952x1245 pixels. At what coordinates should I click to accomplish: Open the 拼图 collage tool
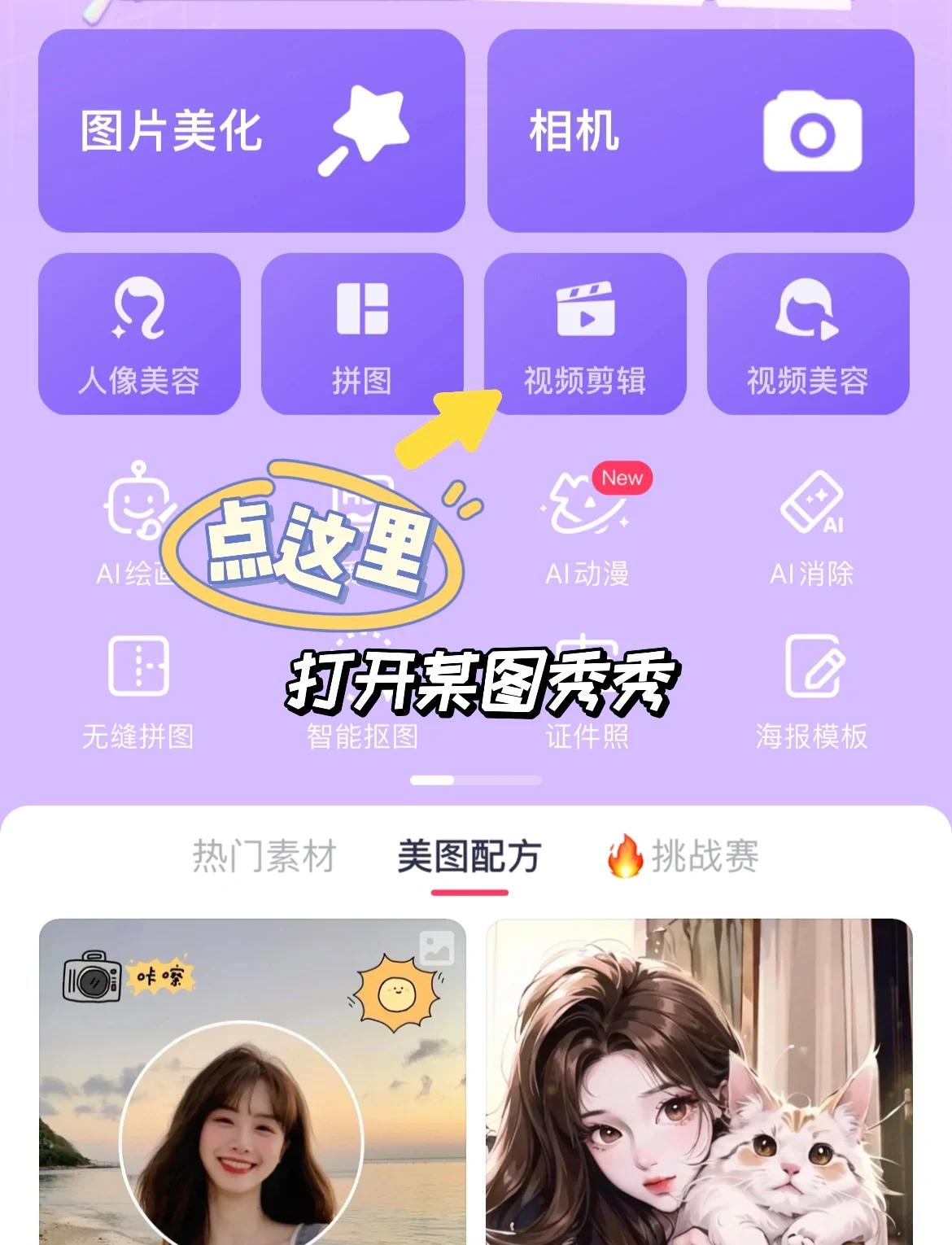(x=362, y=334)
